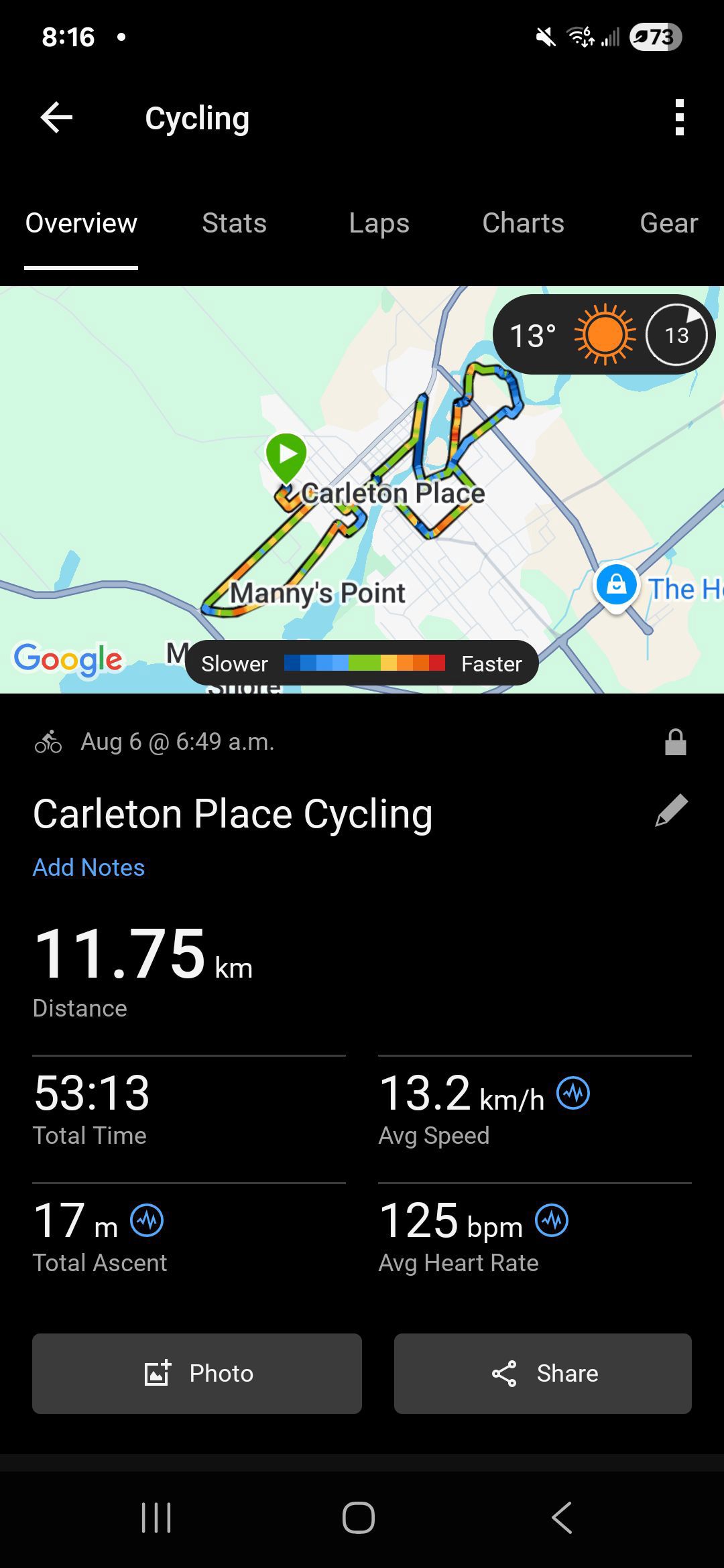Tap the Add Notes link
The image size is (724, 1568).
[88, 867]
